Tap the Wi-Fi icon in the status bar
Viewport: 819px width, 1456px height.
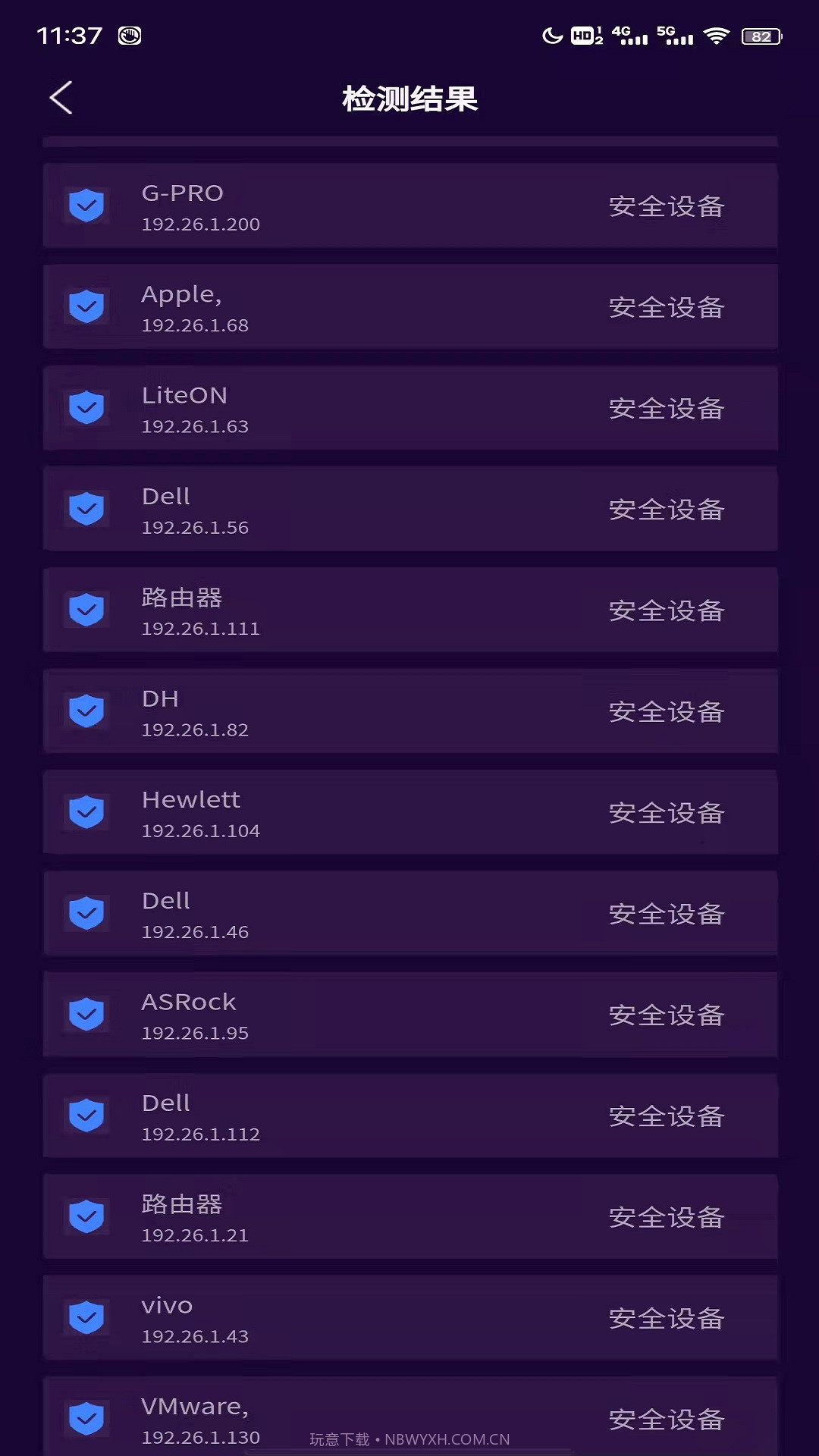pos(714,33)
